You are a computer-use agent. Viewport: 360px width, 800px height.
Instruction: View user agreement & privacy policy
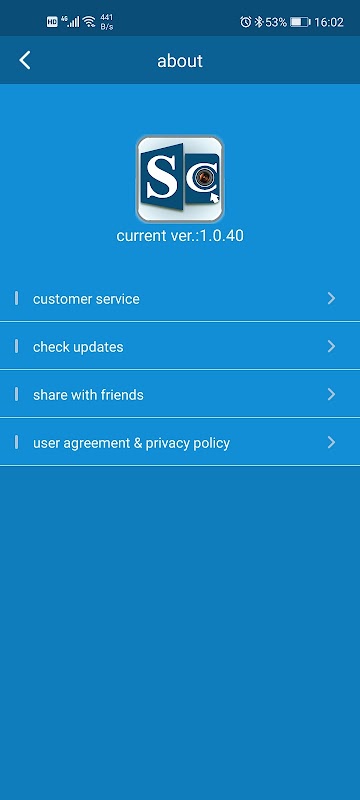(x=180, y=442)
